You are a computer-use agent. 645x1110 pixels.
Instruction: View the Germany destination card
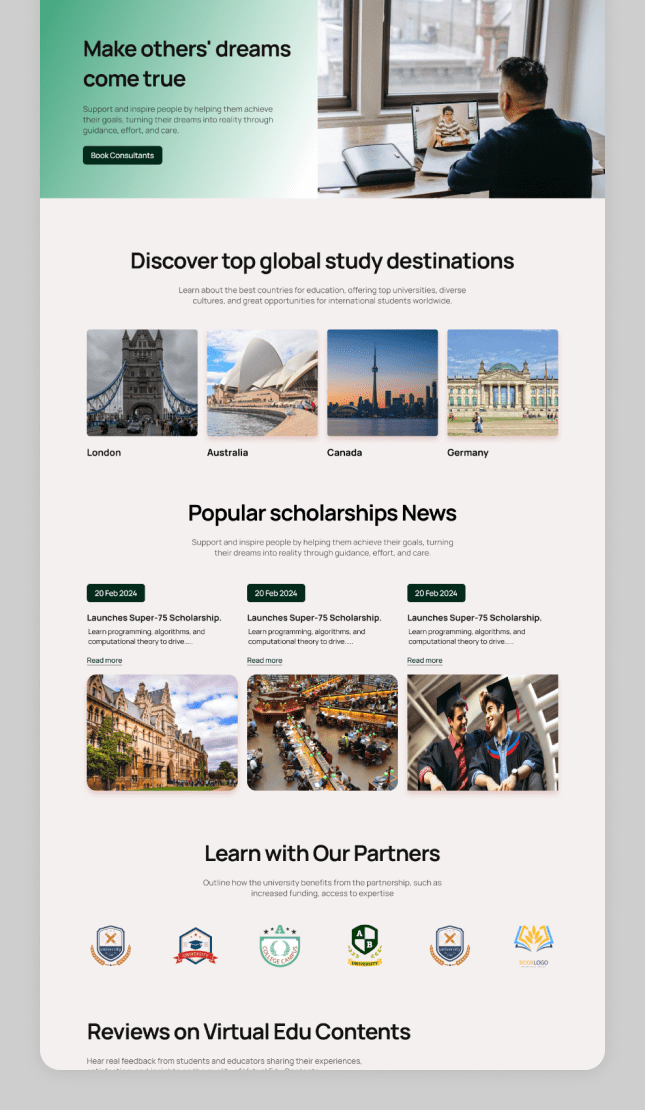(x=502, y=383)
